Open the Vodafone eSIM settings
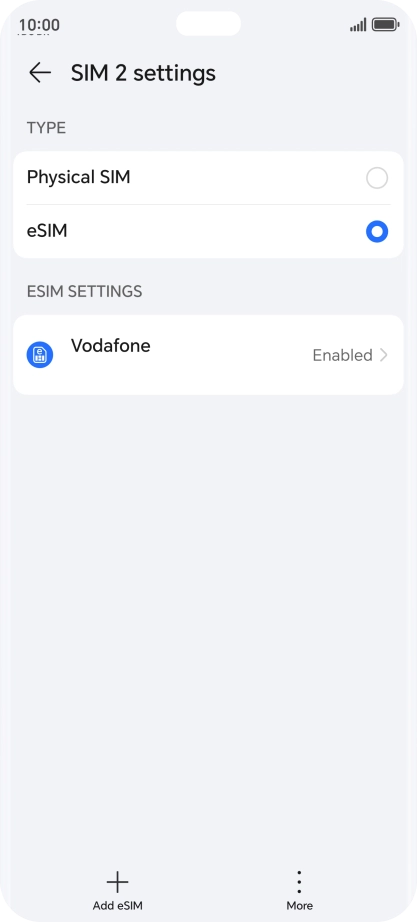This screenshot has width=417, height=922. coord(208,355)
